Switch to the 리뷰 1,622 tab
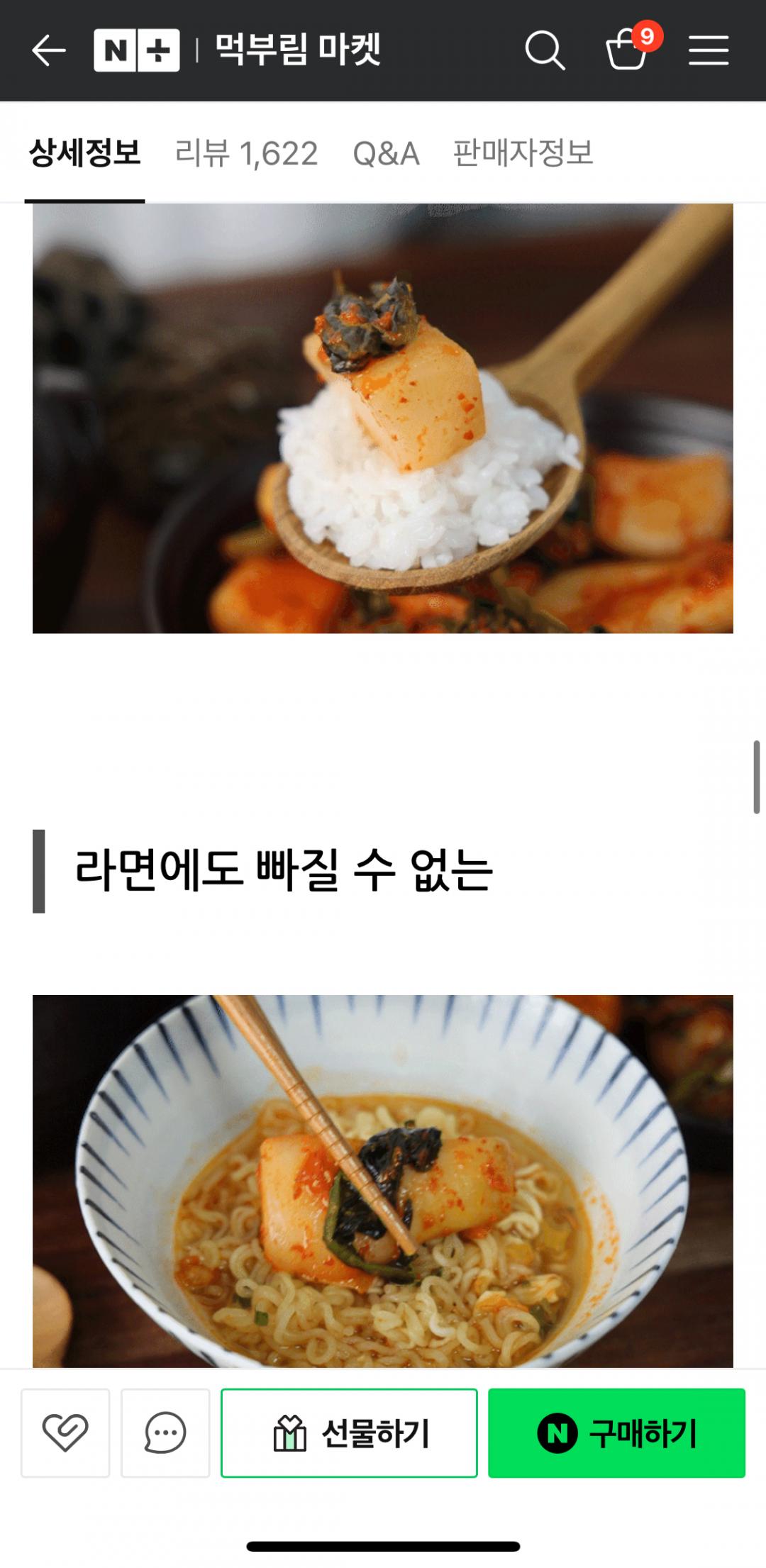Image resolution: width=766 pixels, height=1568 pixels. tap(246, 153)
